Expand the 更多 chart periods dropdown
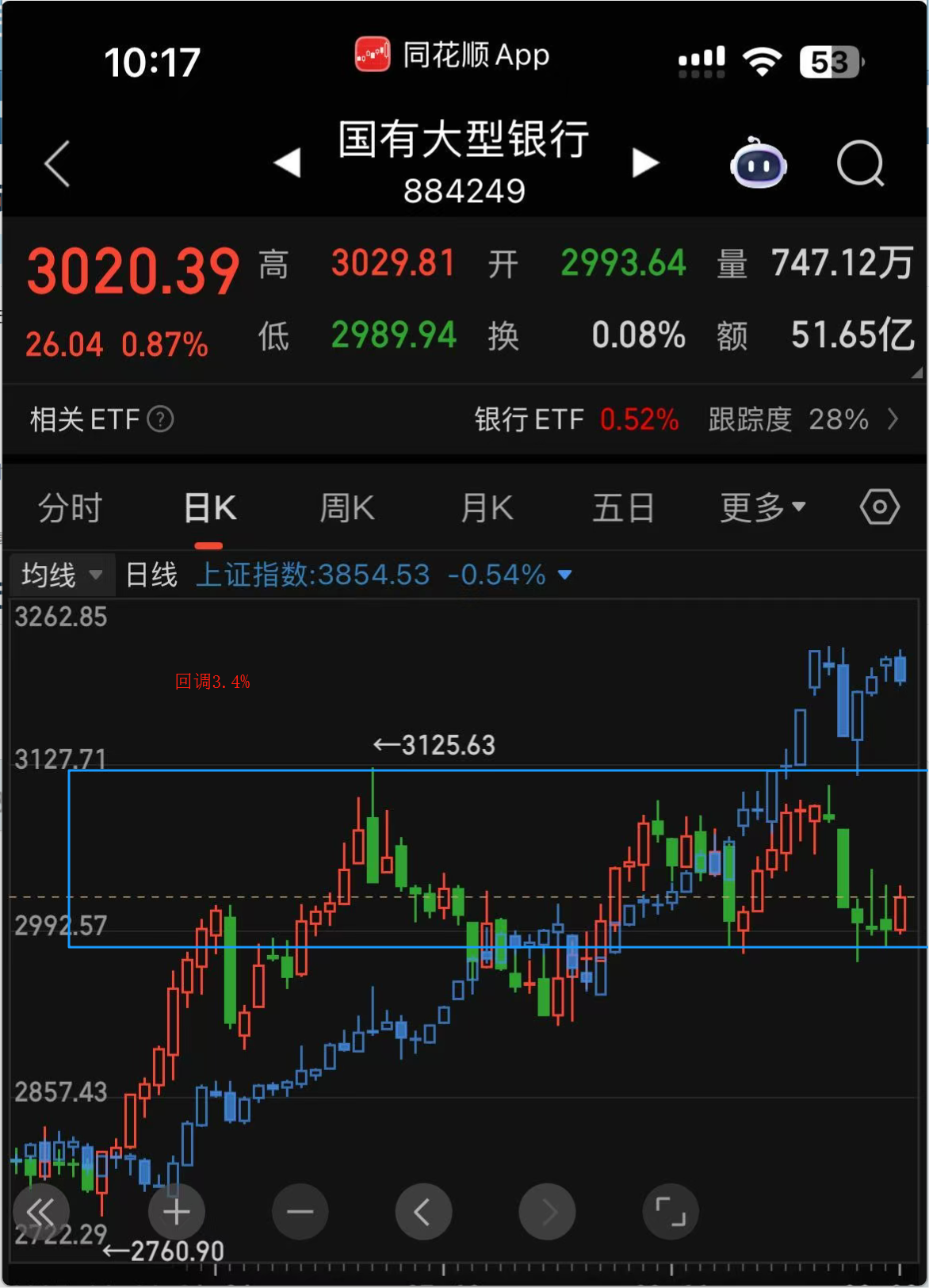 (763, 508)
